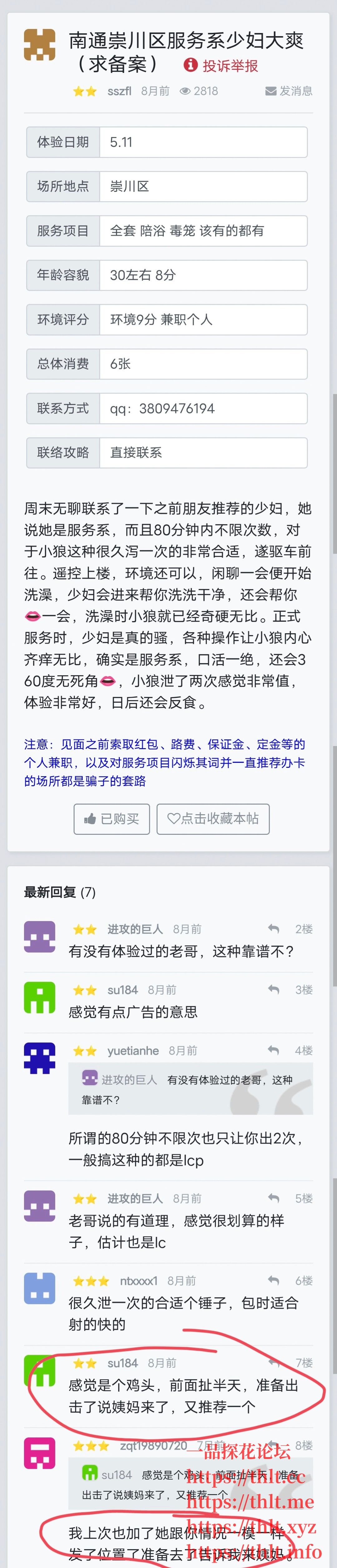The height and width of the screenshot is (1568, 337).
Task: Reply to the 7楼 comment
Action: (274, 1363)
